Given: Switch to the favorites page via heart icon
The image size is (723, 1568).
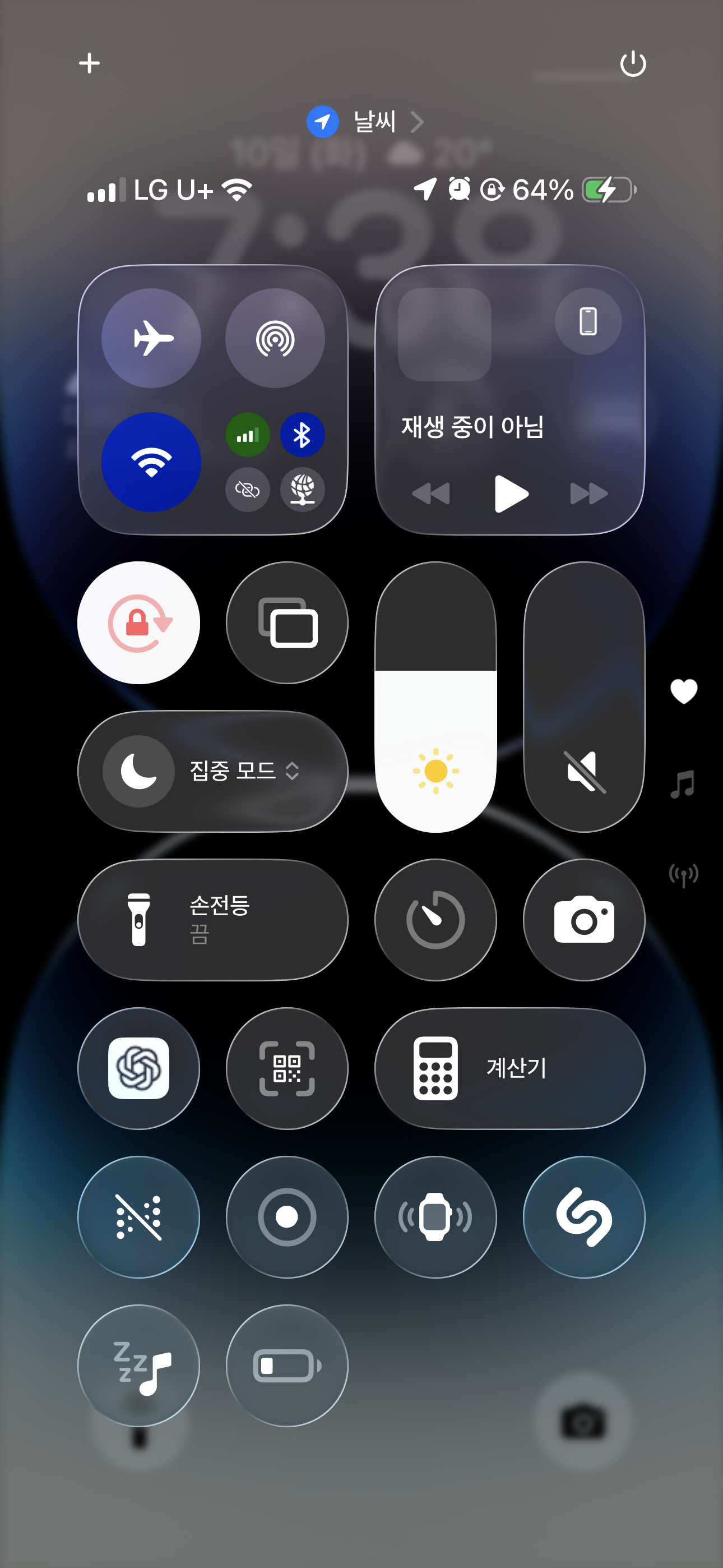Looking at the screenshot, I should pos(684,691).
